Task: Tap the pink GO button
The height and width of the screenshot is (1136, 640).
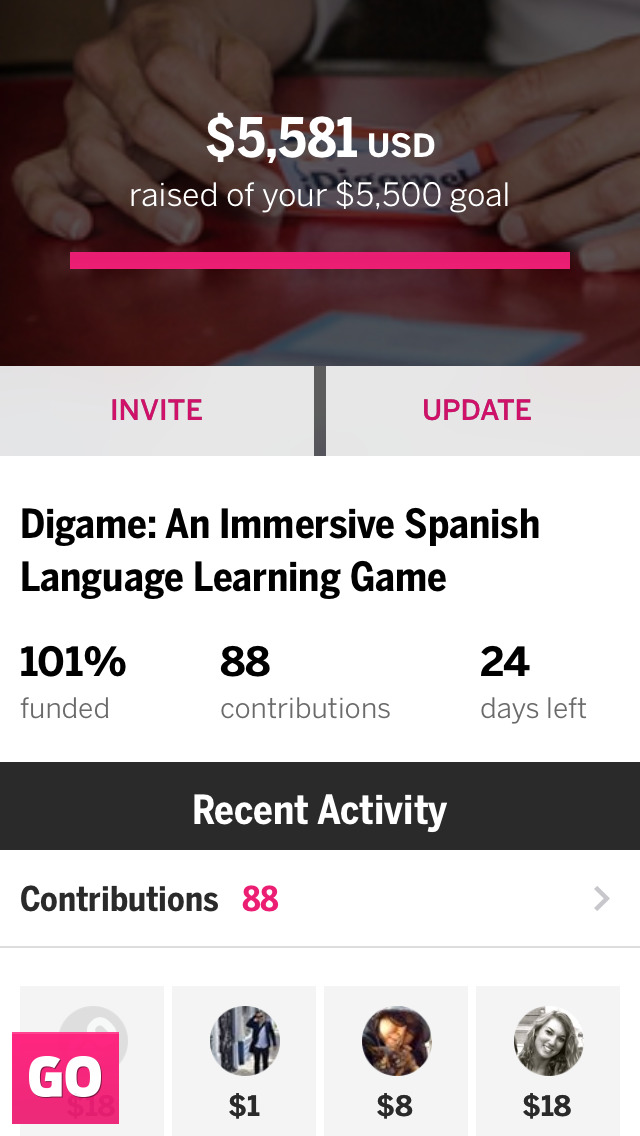Action: pos(66,1077)
